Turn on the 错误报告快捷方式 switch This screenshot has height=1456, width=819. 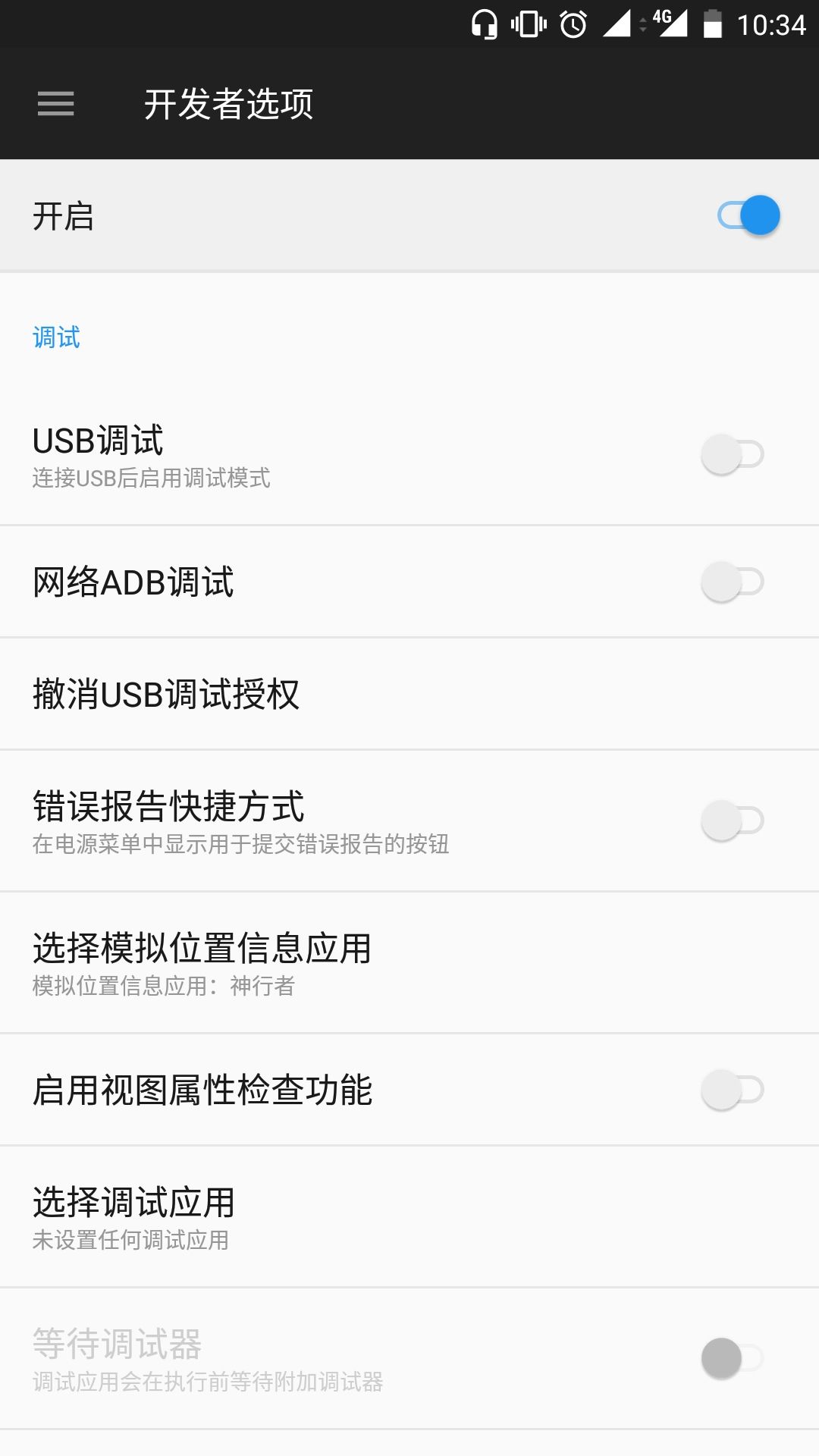coord(730,821)
